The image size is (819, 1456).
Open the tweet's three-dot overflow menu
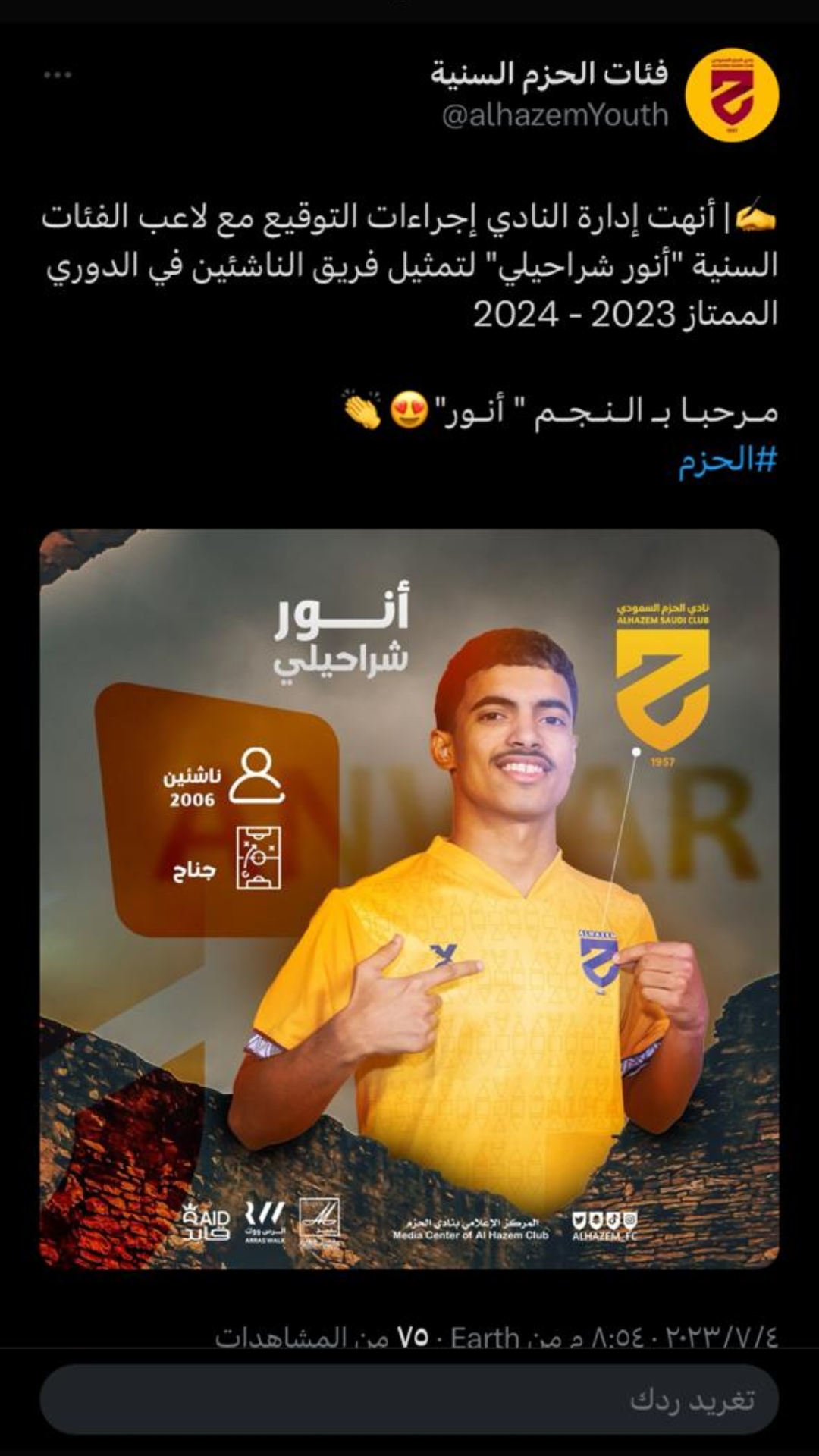58,75
